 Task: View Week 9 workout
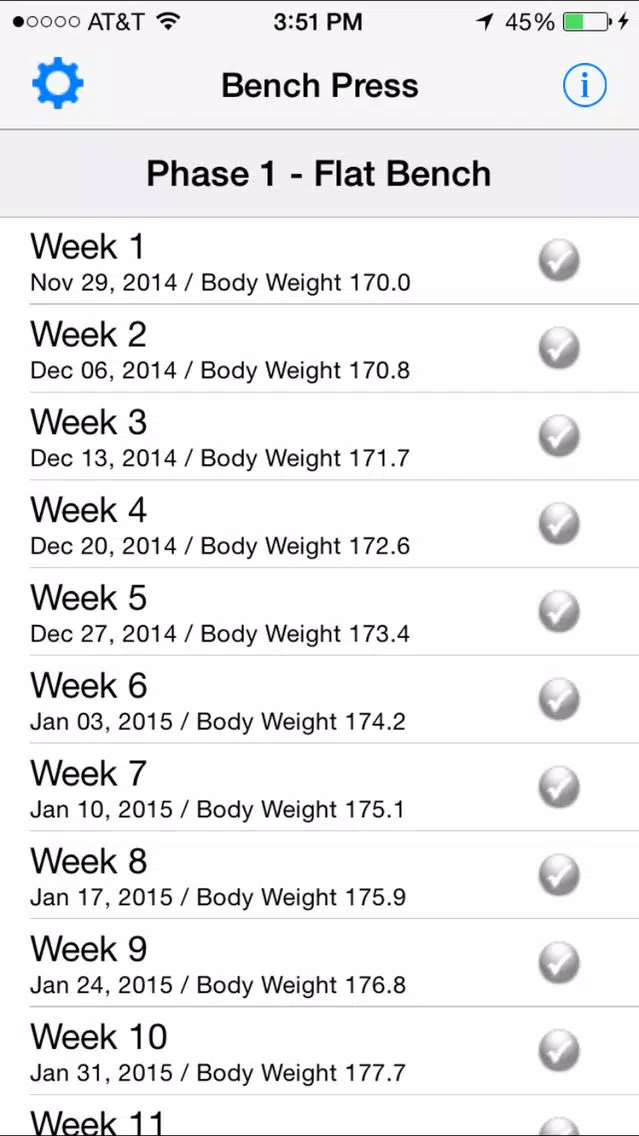[x=320, y=962]
